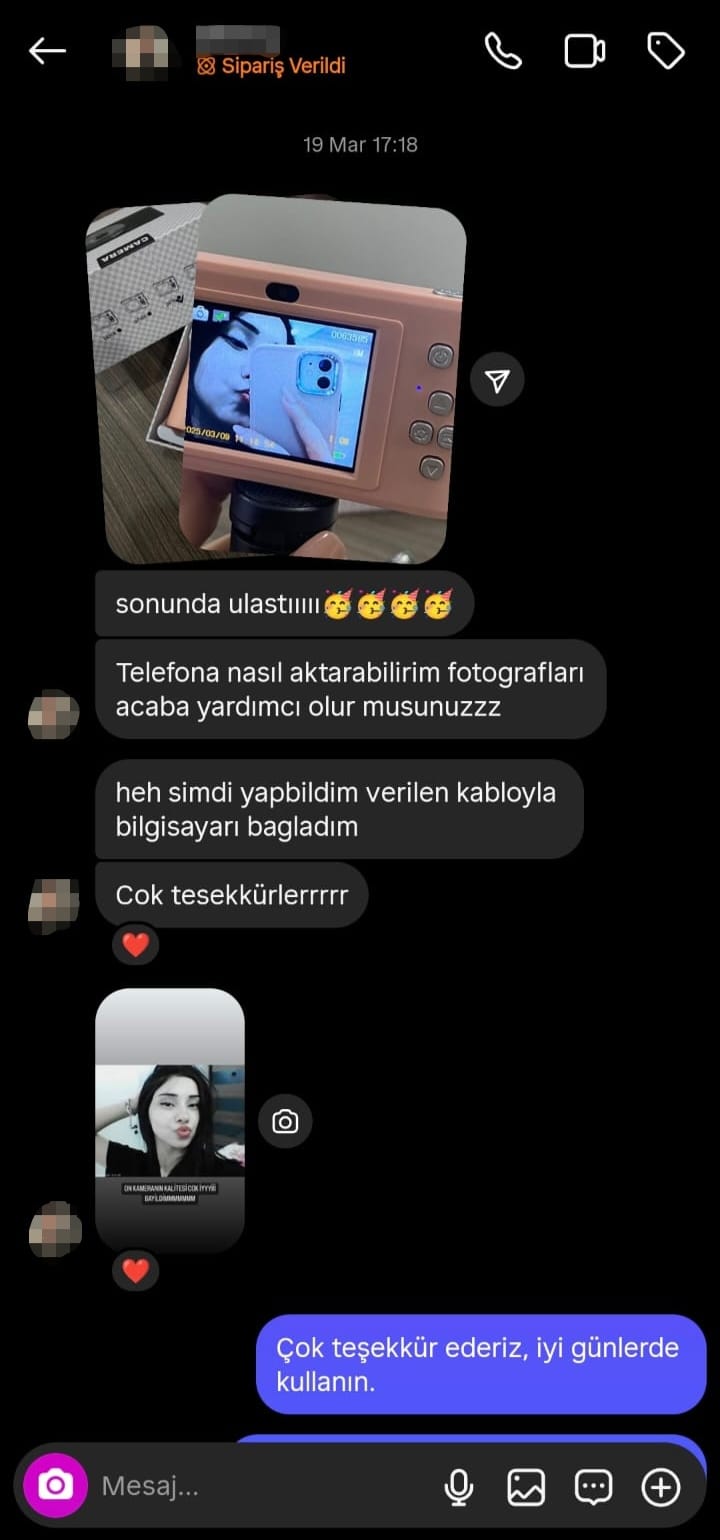Screen dimensions: 720x1540
Task: Attach a photo from gallery
Action: (x=526, y=1487)
